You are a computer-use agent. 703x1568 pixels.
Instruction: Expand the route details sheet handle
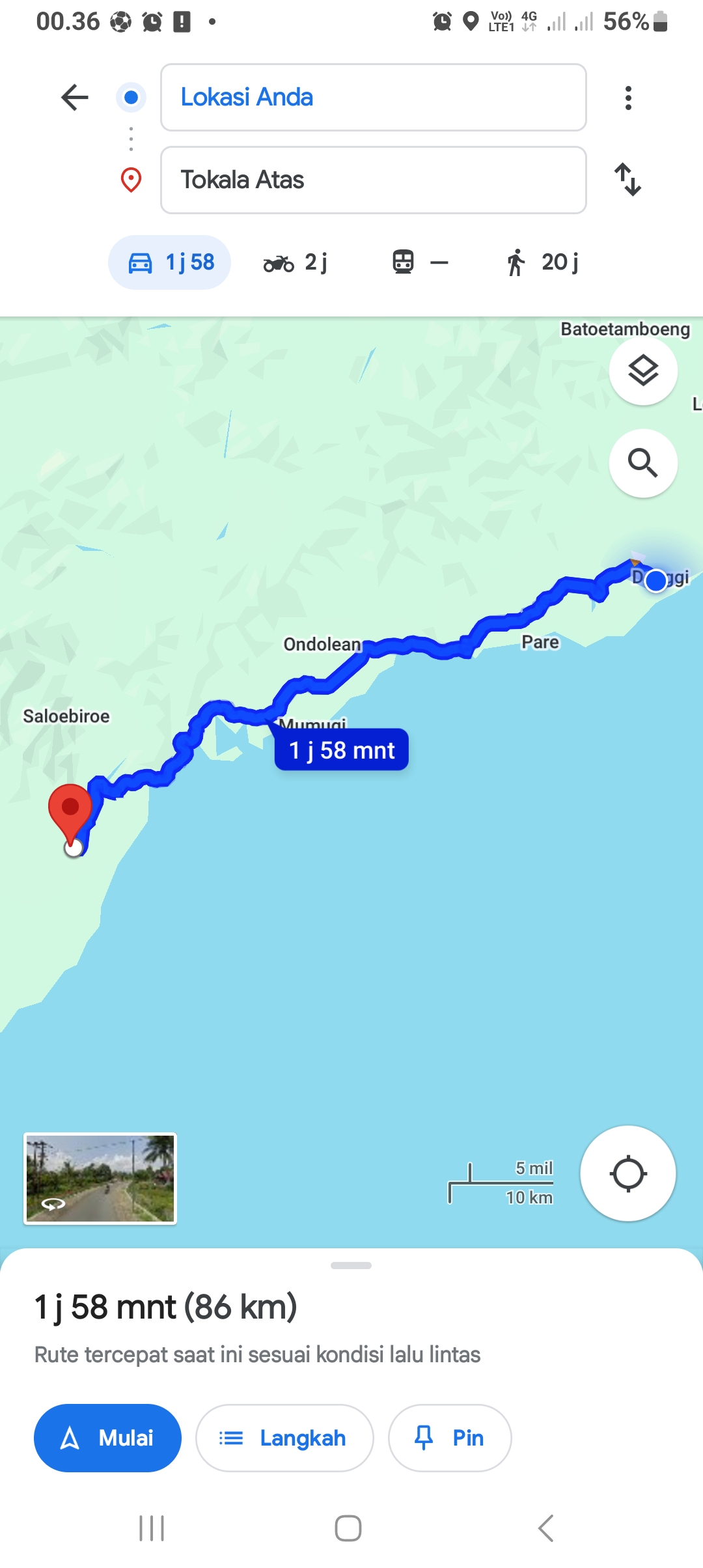tap(351, 1265)
